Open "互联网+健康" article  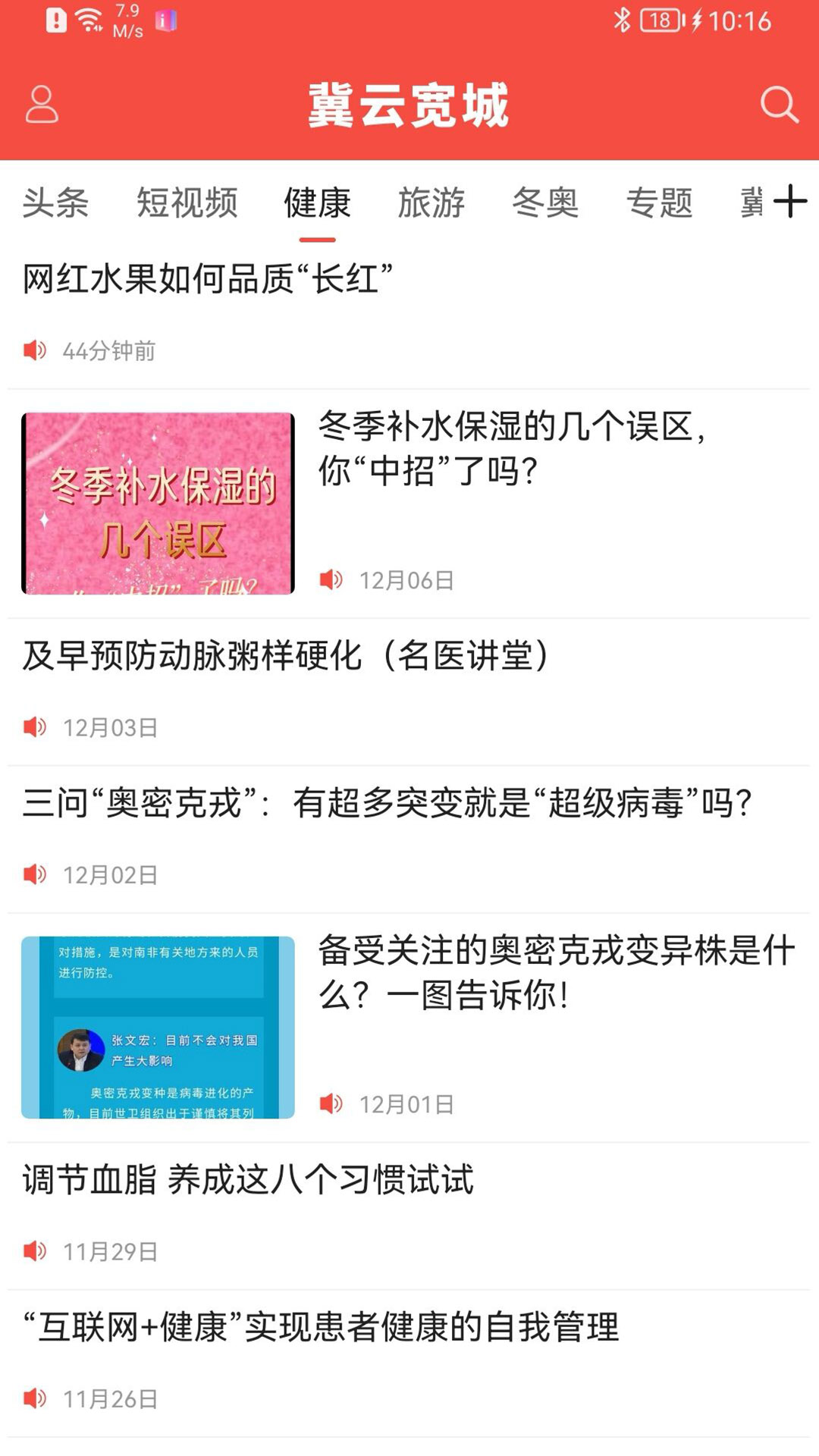point(409,1363)
